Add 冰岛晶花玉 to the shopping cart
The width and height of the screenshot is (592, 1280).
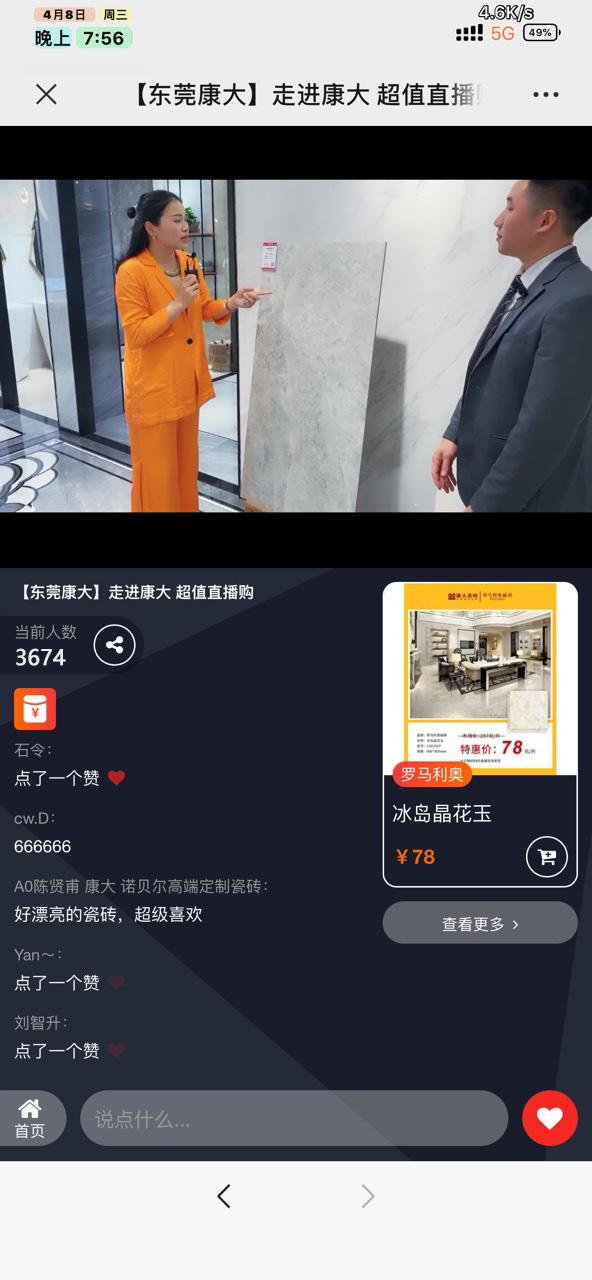(x=547, y=857)
